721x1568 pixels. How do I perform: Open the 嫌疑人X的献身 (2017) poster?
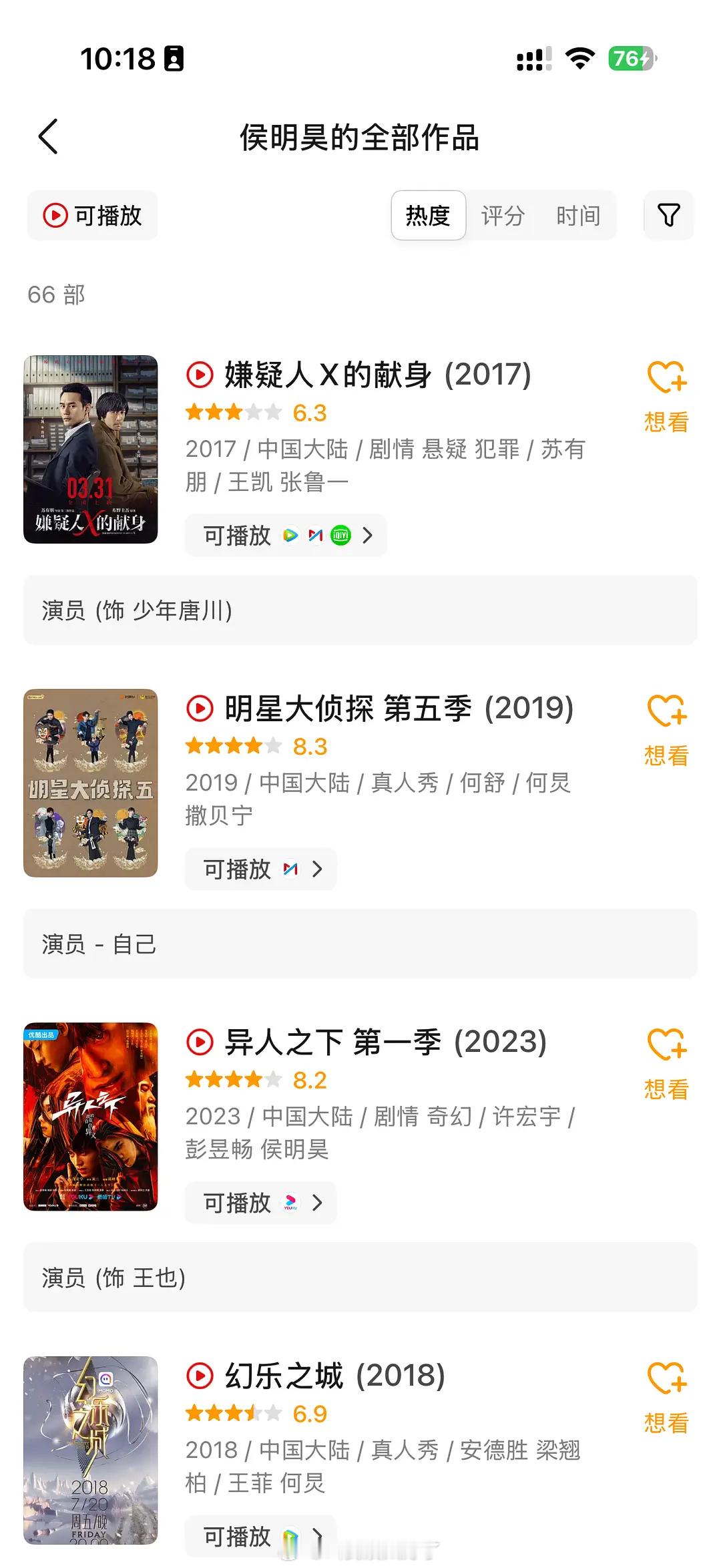91,449
